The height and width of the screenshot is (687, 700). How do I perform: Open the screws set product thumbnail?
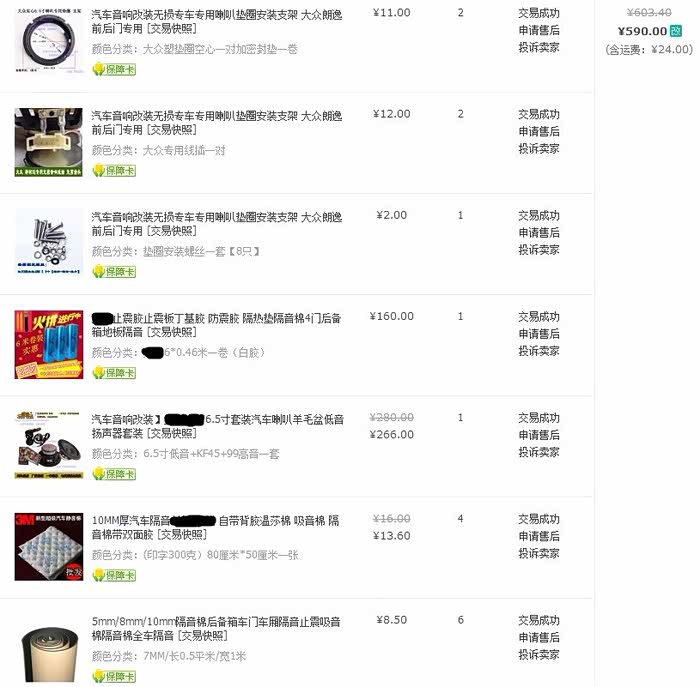(49, 242)
